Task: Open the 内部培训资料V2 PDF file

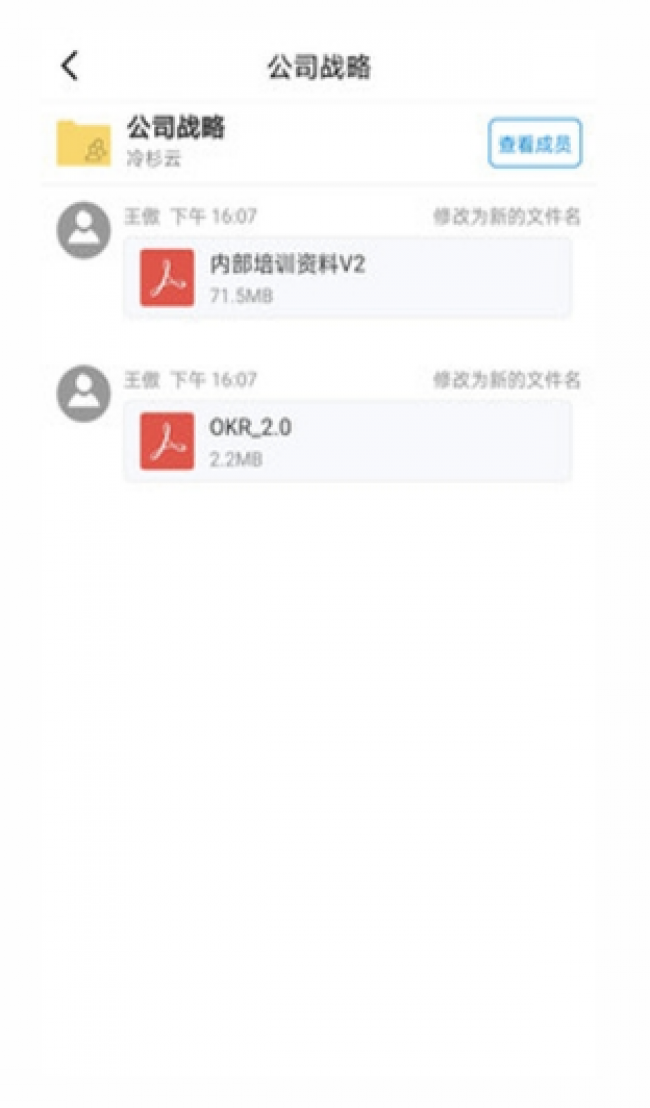Action: pos(347,278)
